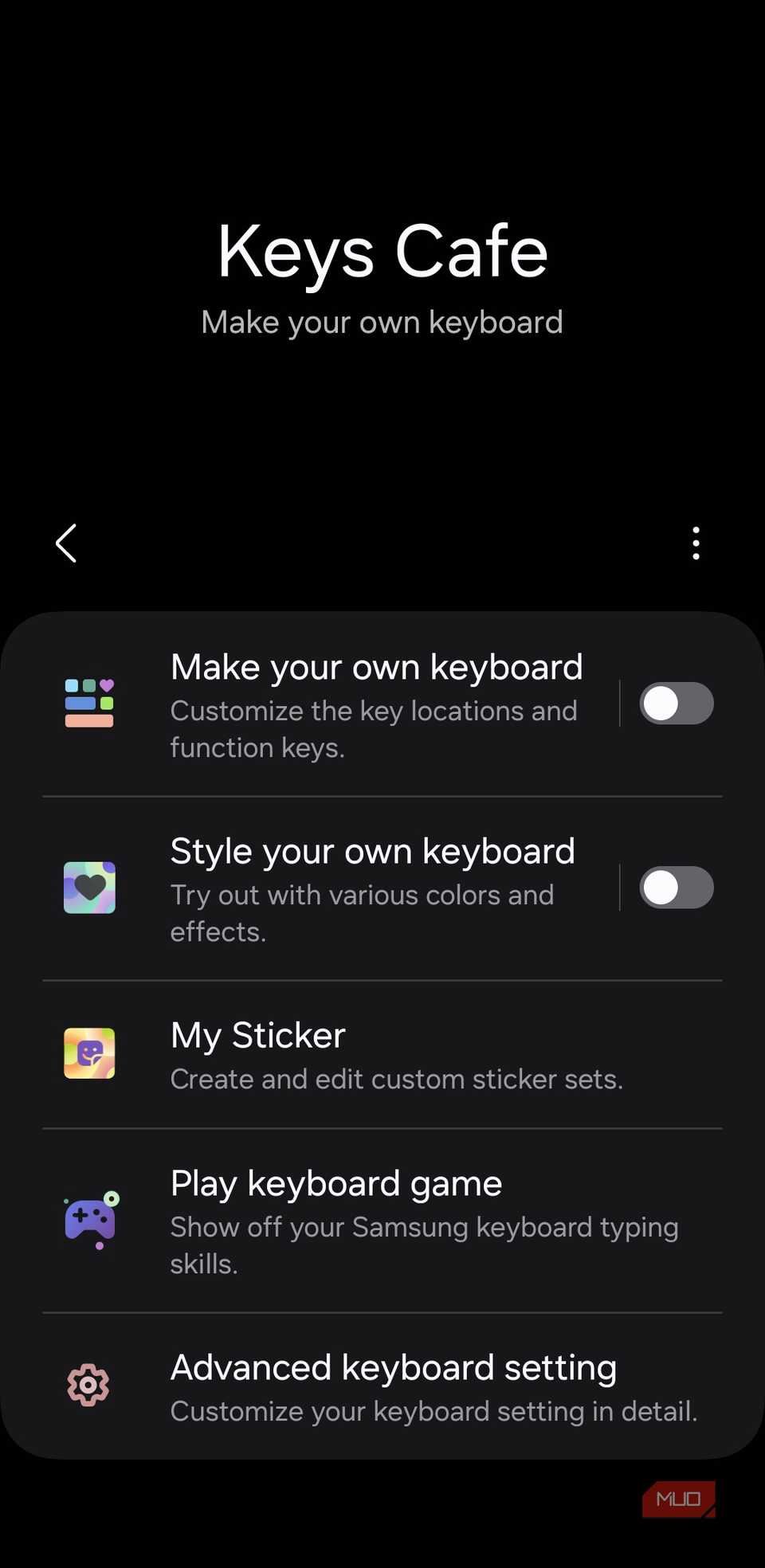Click the MUO watermark logo

pyautogui.click(x=678, y=1499)
